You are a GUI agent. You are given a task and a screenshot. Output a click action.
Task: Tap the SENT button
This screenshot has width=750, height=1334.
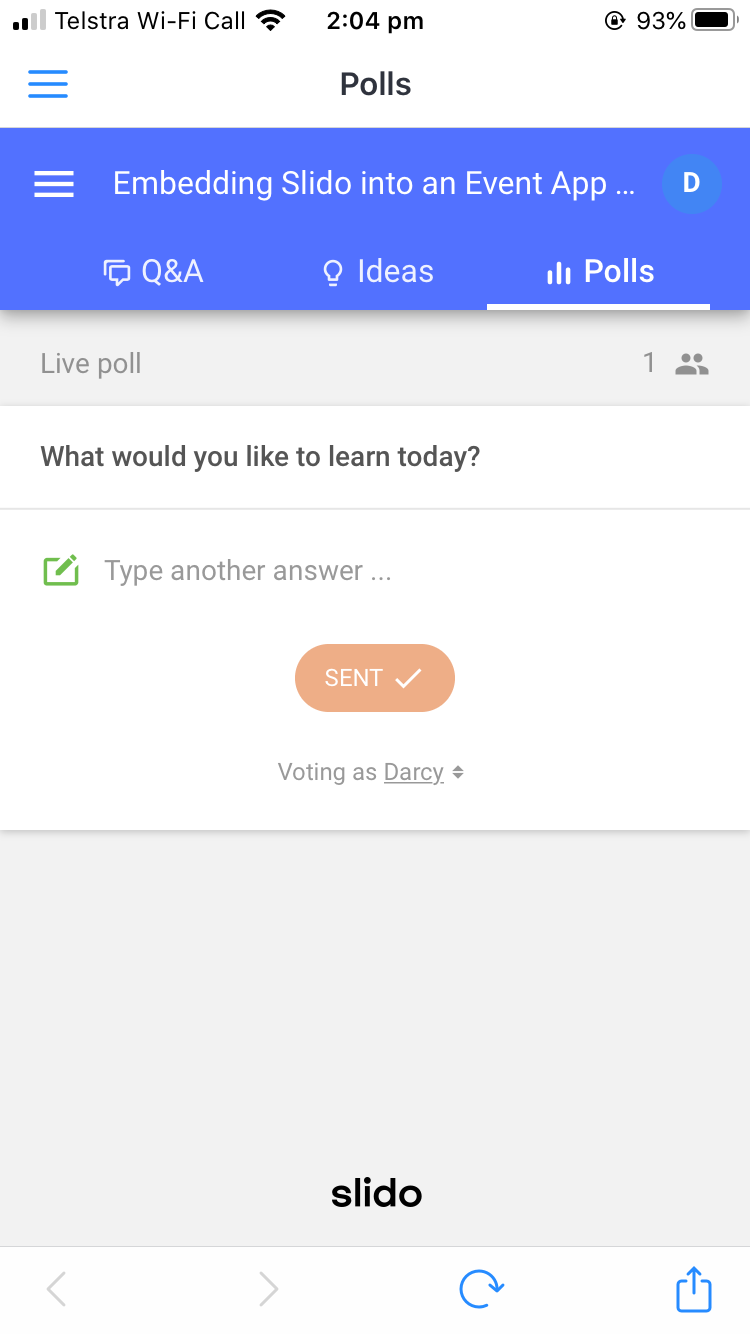pos(375,678)
